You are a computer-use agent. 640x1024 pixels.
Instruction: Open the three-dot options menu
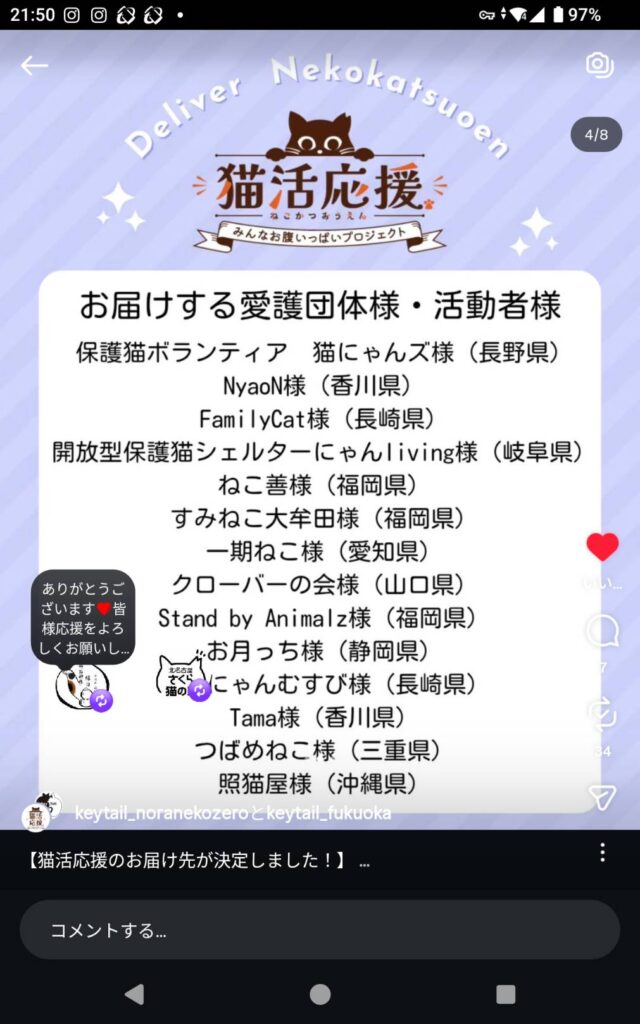click(x=602, y=852)
